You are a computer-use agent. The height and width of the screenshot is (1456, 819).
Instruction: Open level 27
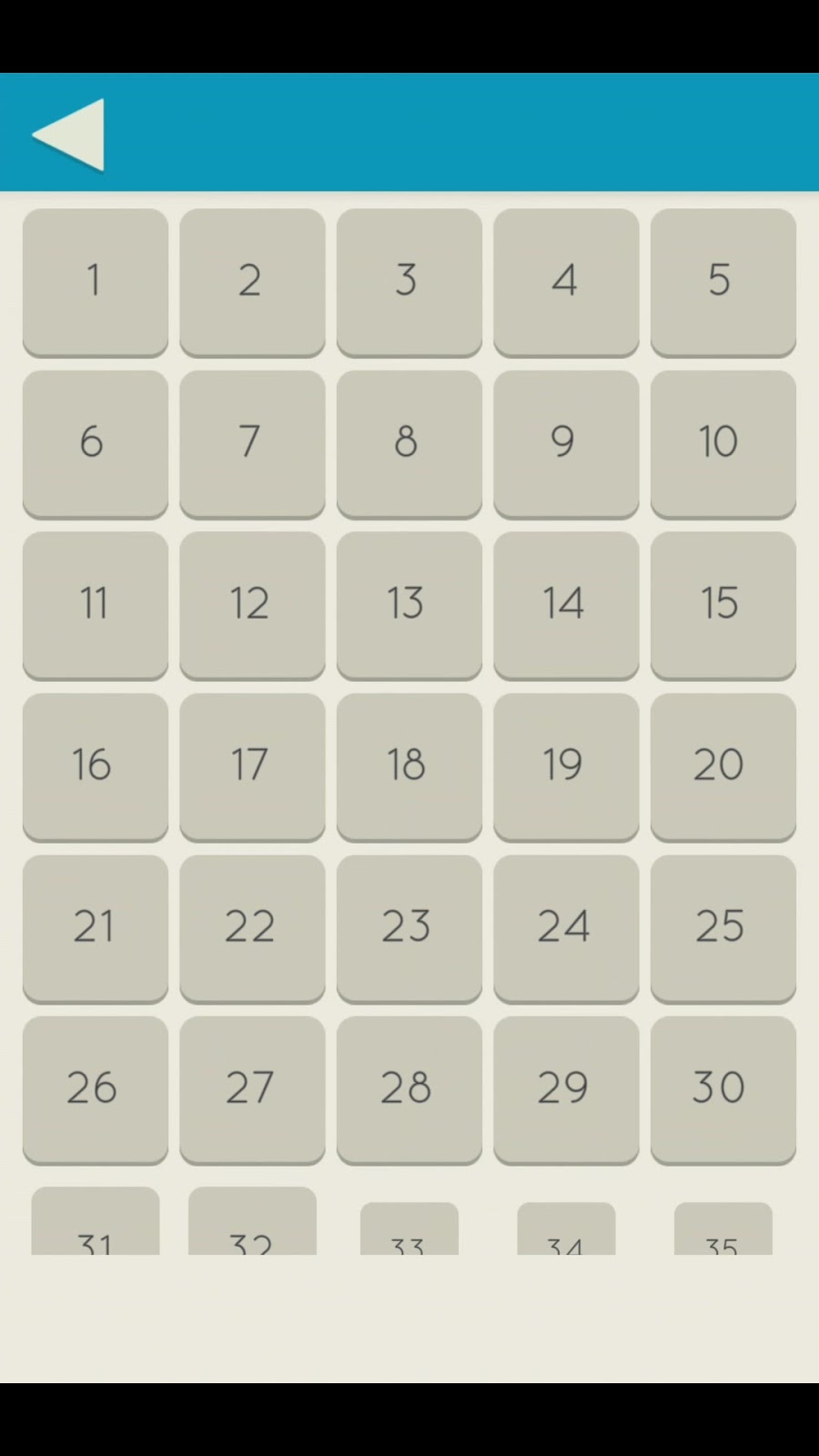(x=252, y=1090)
